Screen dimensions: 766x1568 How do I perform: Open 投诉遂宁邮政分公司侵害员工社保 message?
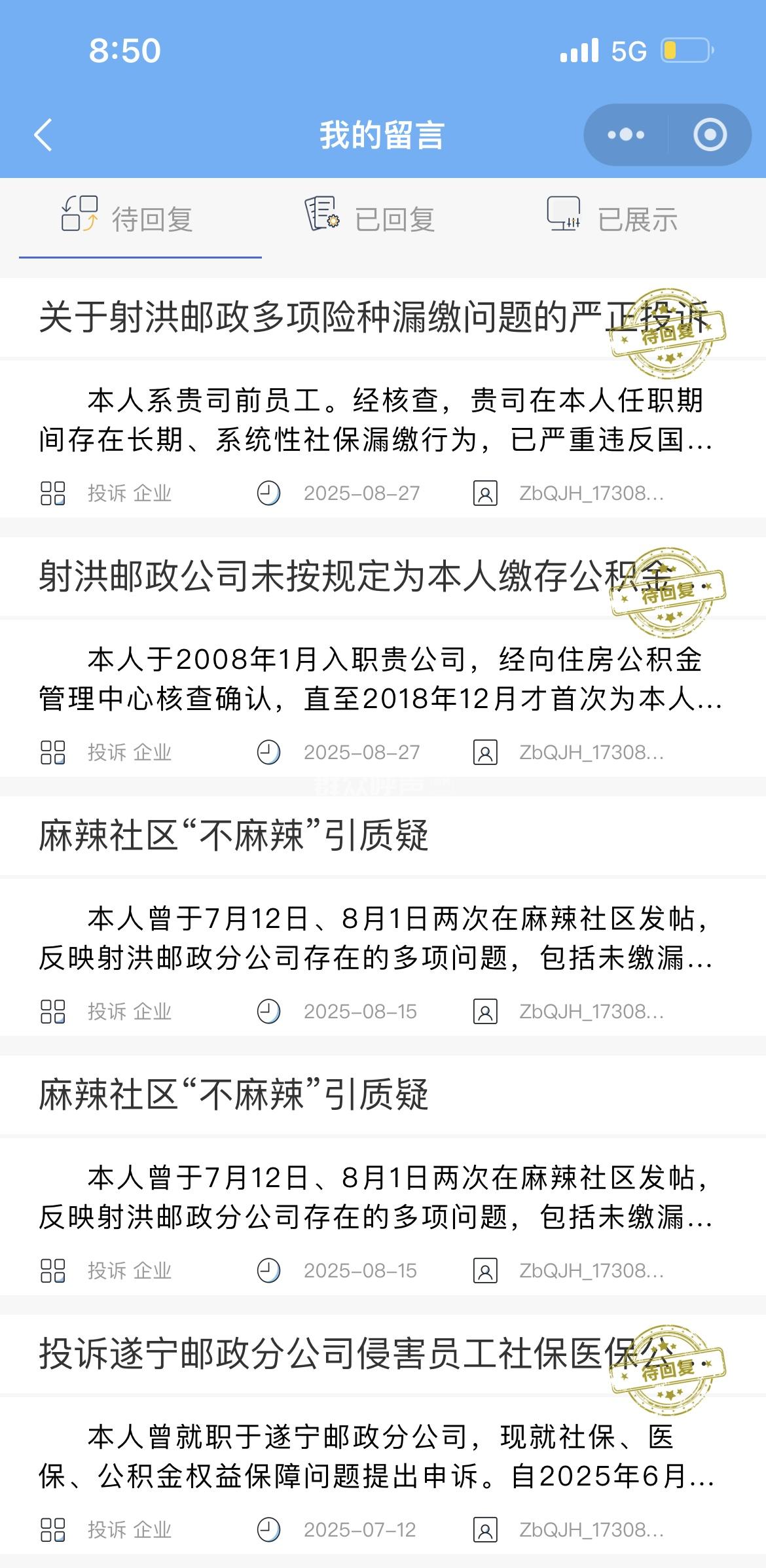(327, 1355)
